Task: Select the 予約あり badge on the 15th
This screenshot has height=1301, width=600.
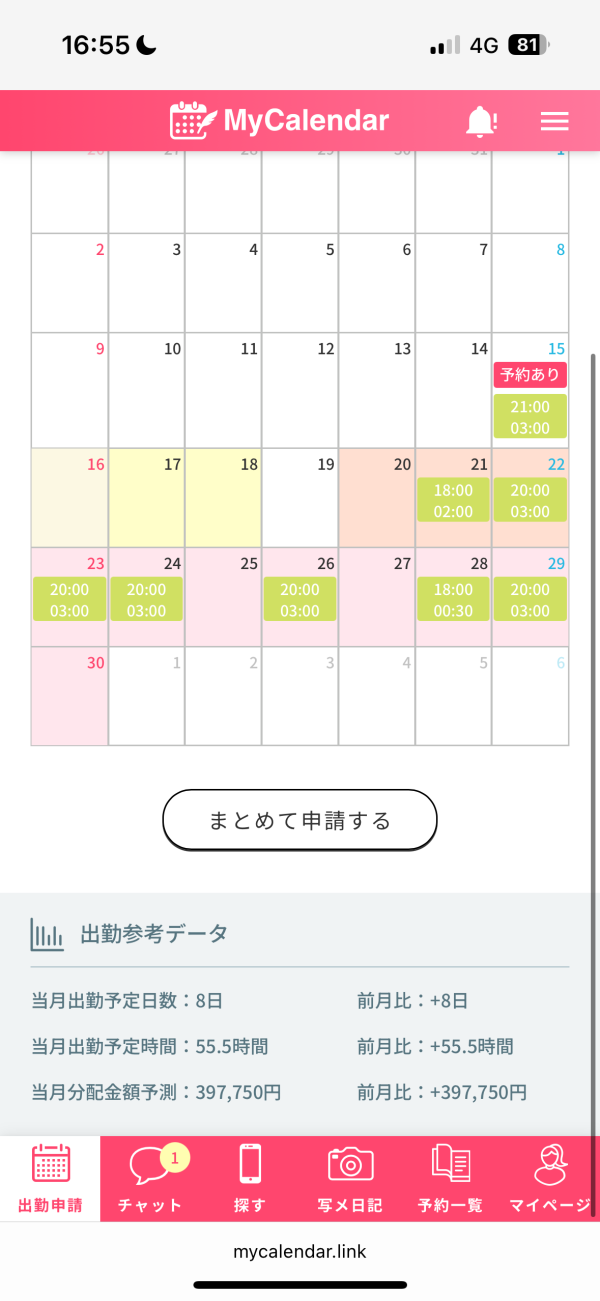Action: tap(530, 375)
